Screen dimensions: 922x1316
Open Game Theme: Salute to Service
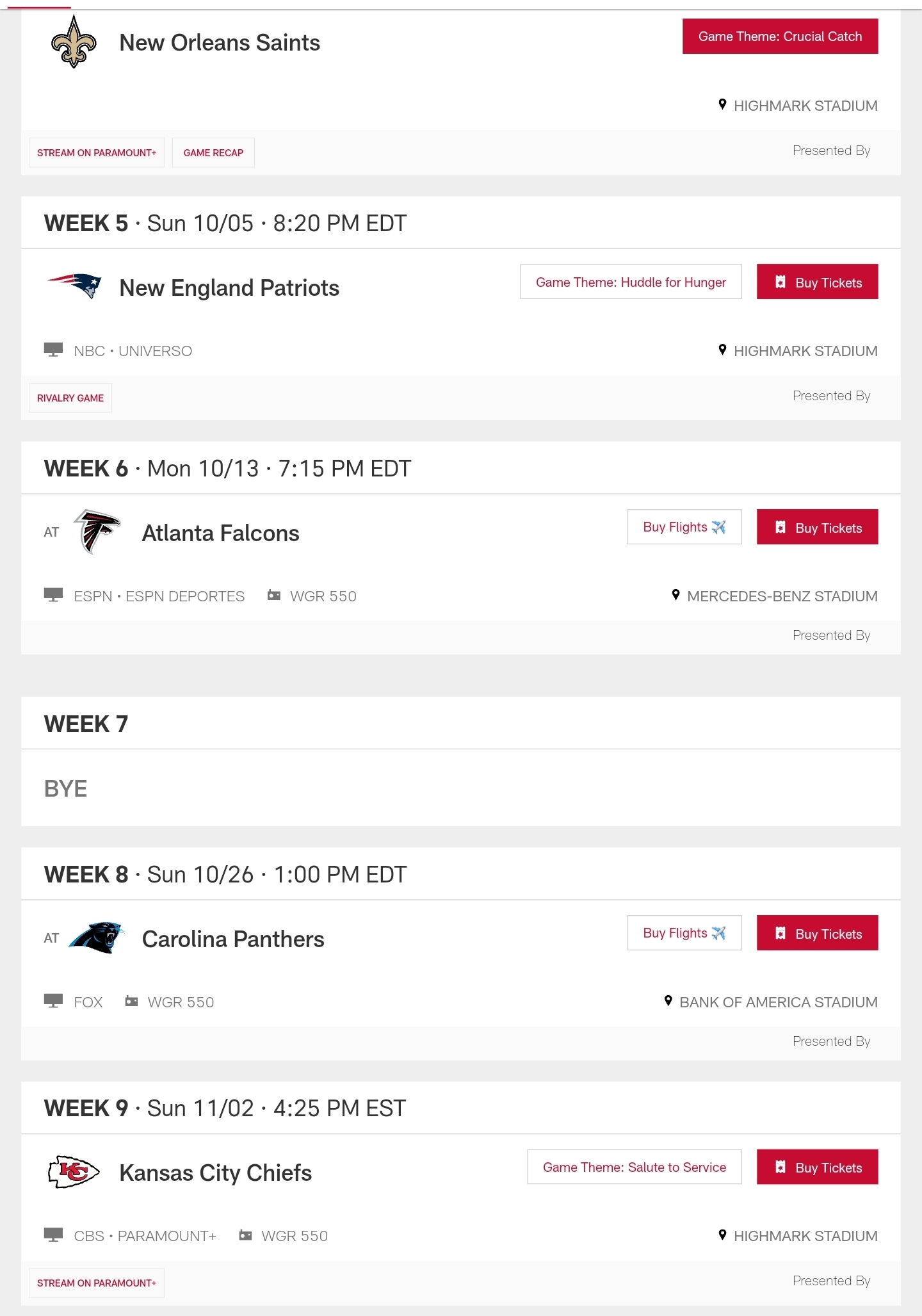pyautogui.click(x=634, y=1167)
